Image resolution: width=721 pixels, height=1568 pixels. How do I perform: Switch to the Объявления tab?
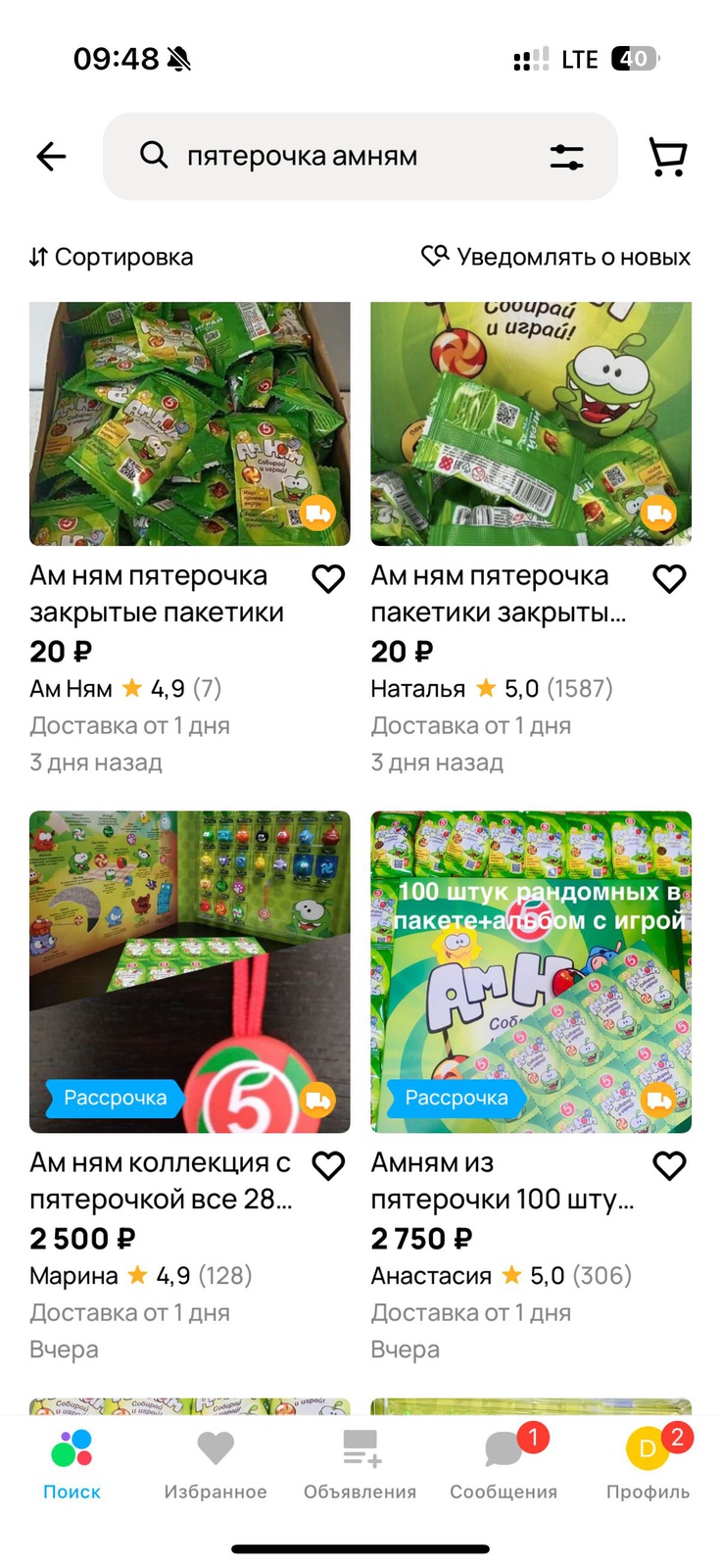360,1464
